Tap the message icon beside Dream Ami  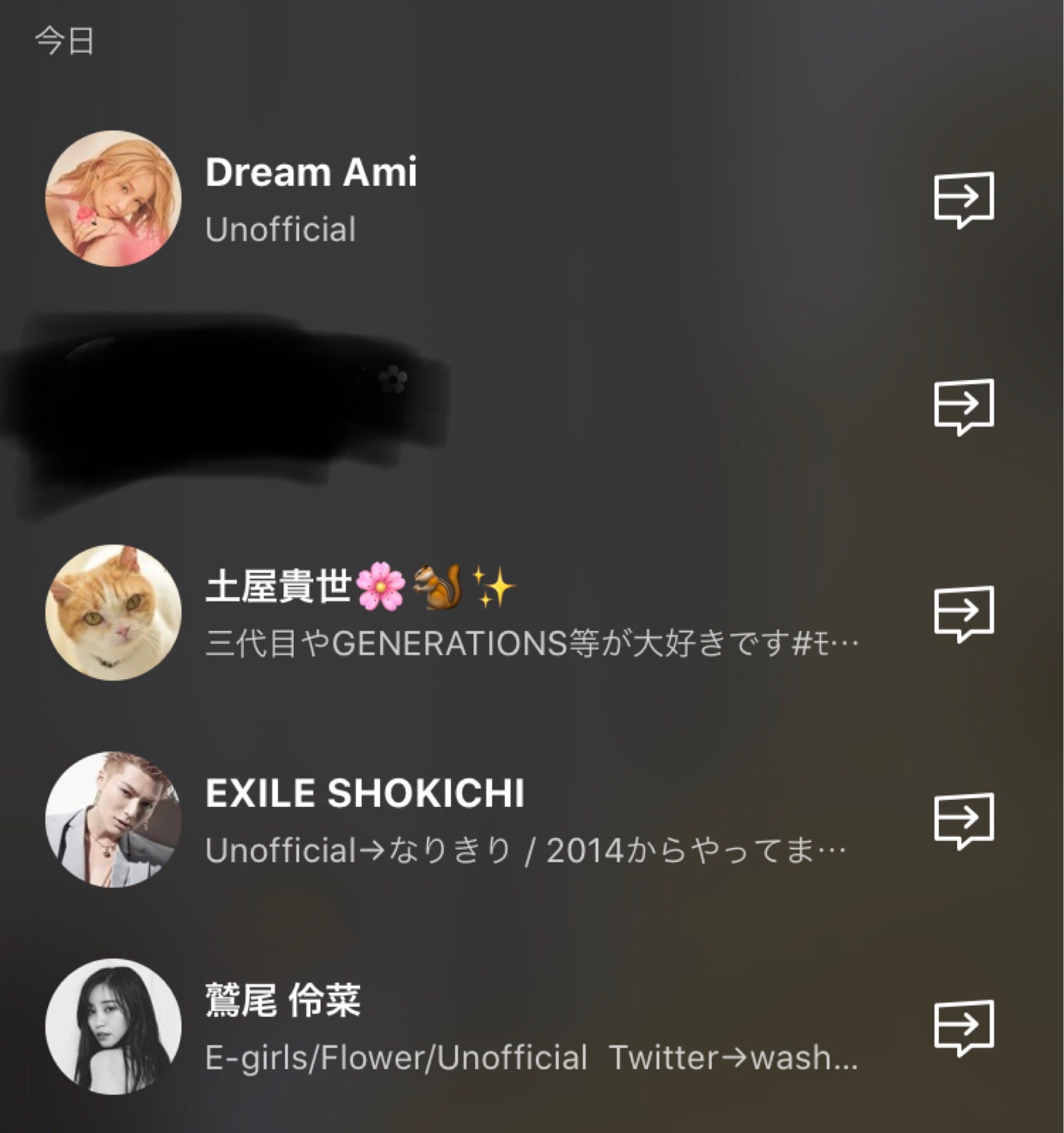pos(963,199)
